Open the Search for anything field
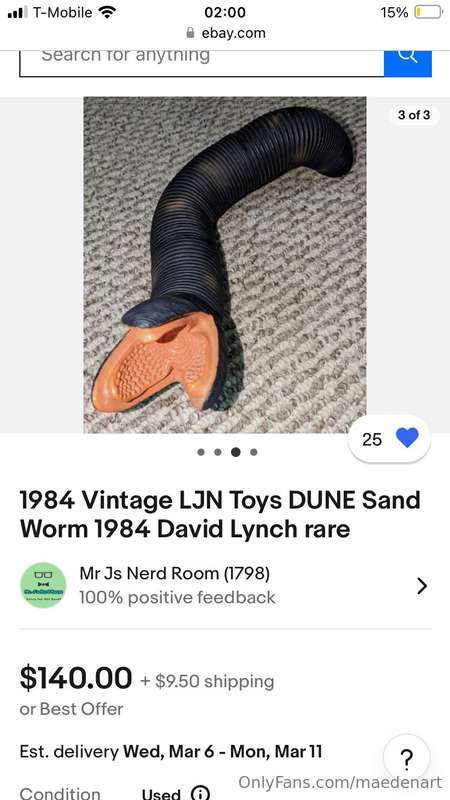The width and height of the screenshot is (450, 800). (202, 64)
